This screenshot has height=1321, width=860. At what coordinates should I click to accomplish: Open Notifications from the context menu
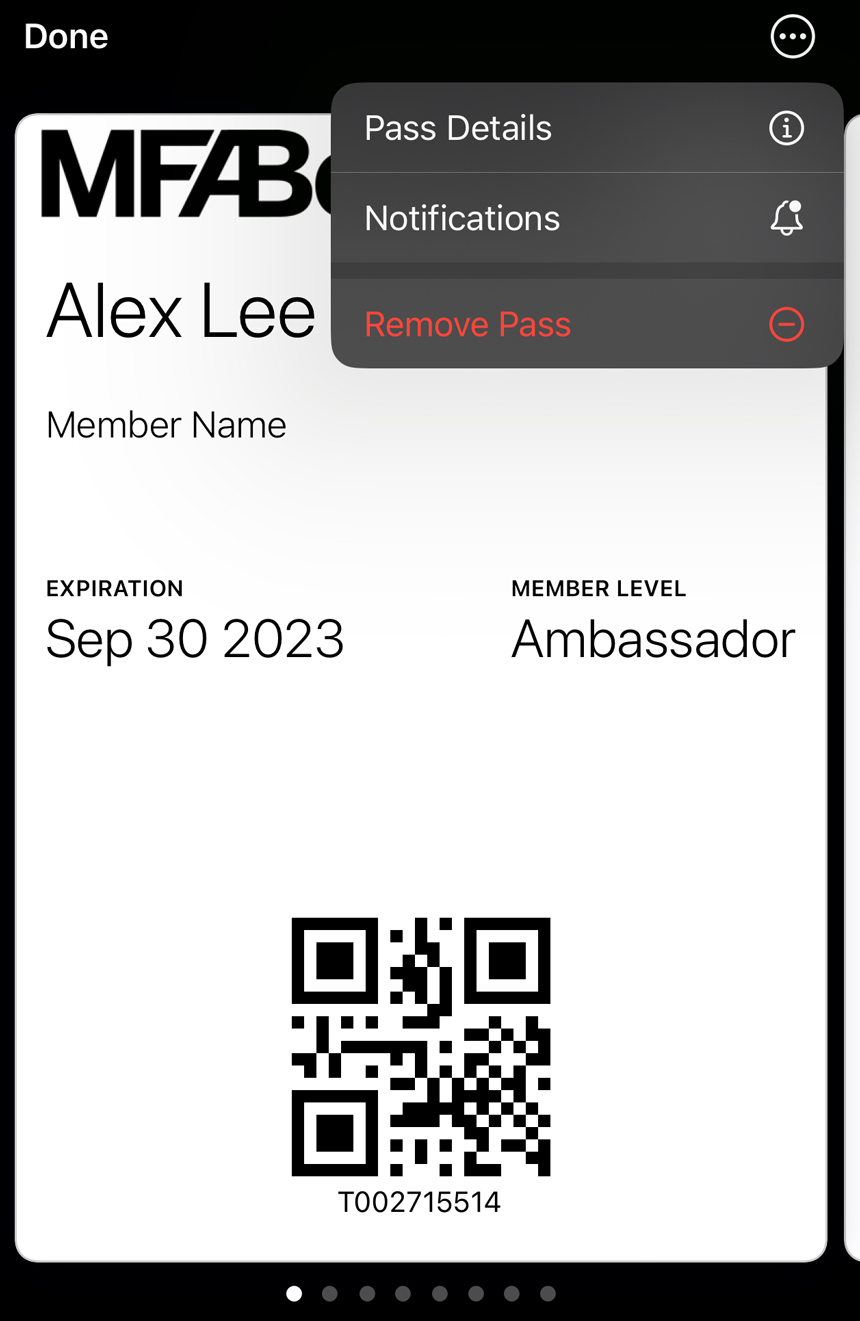click(462, 218)
